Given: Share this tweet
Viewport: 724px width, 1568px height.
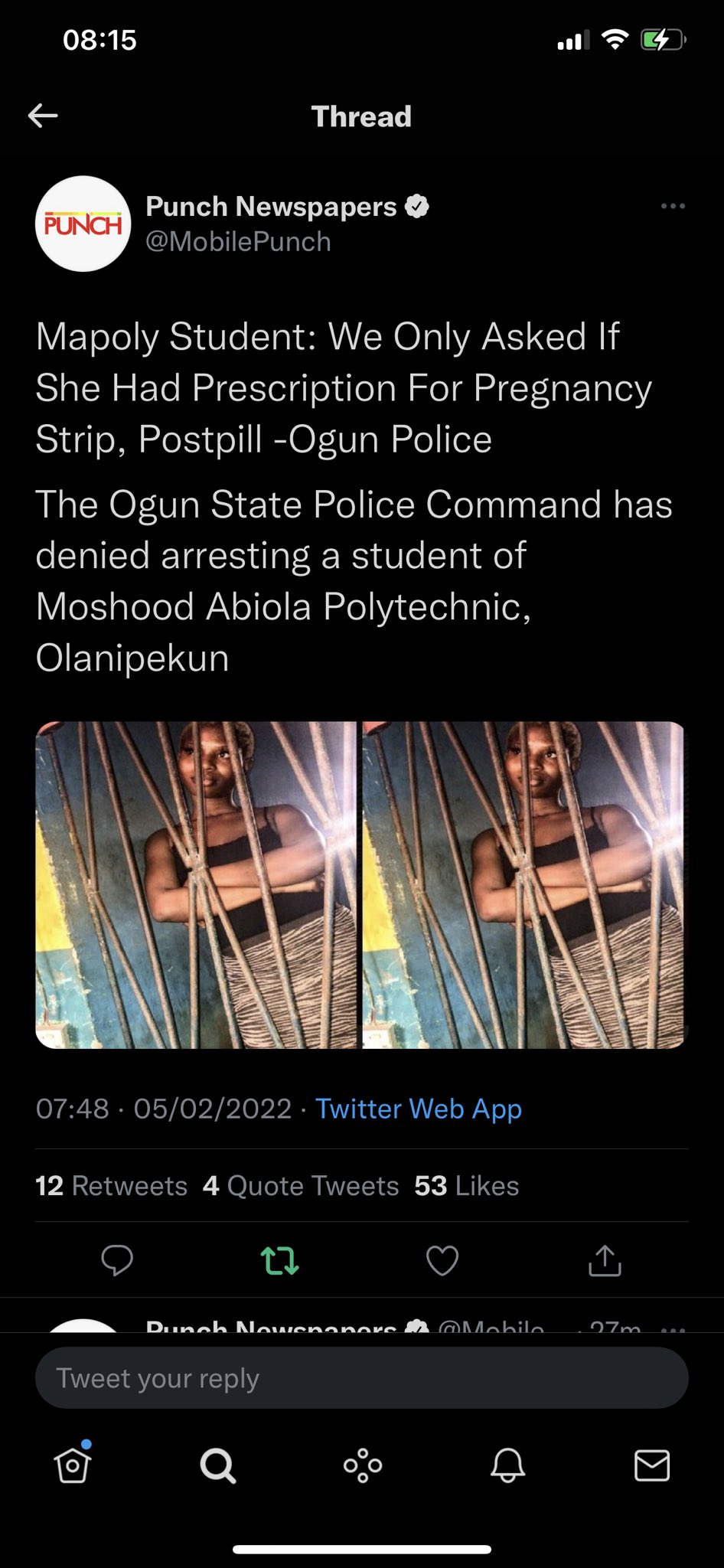Looking at the screenshot, I should click(605, 1260).
